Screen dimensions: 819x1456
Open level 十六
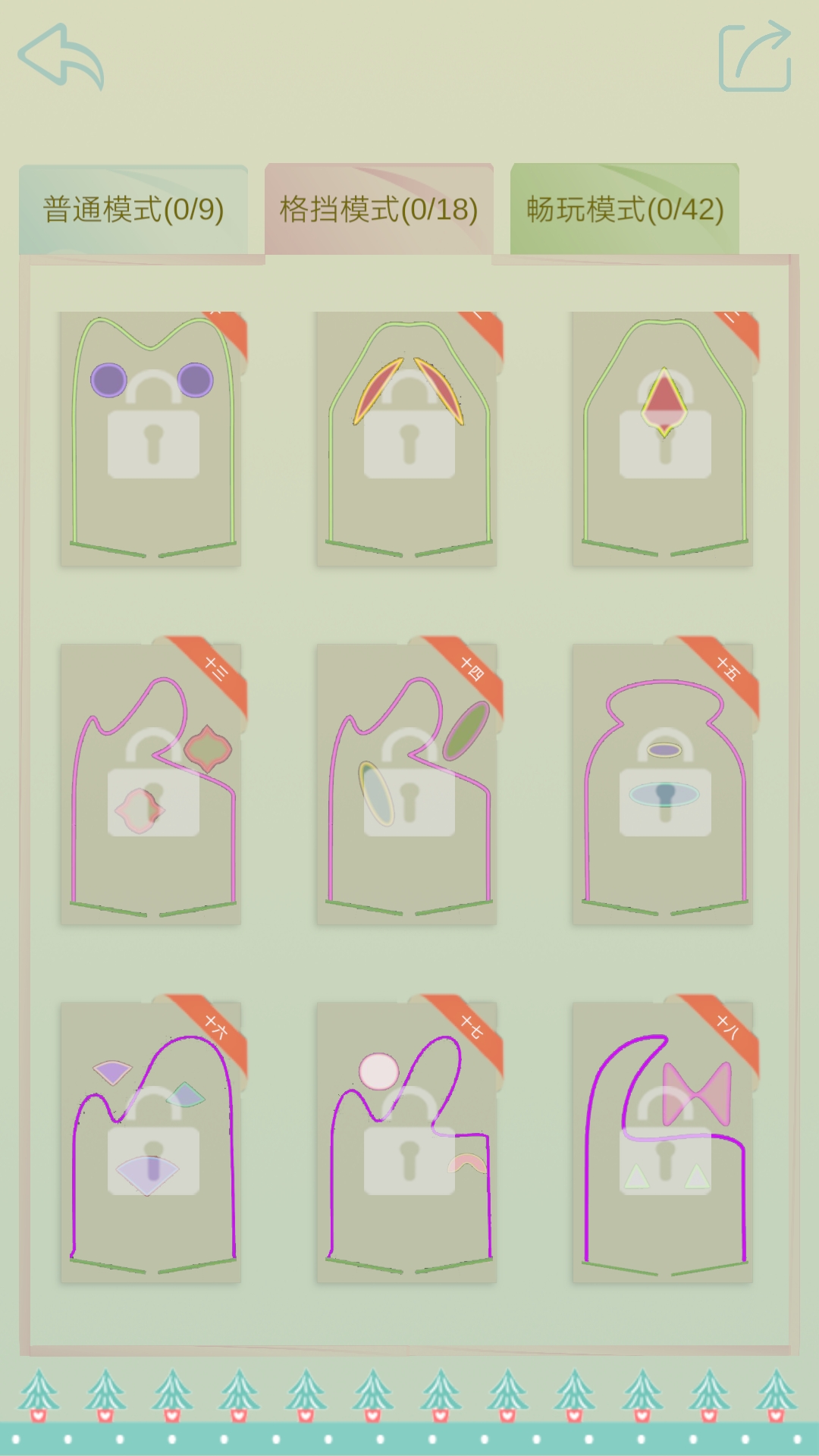(152, 1140)
